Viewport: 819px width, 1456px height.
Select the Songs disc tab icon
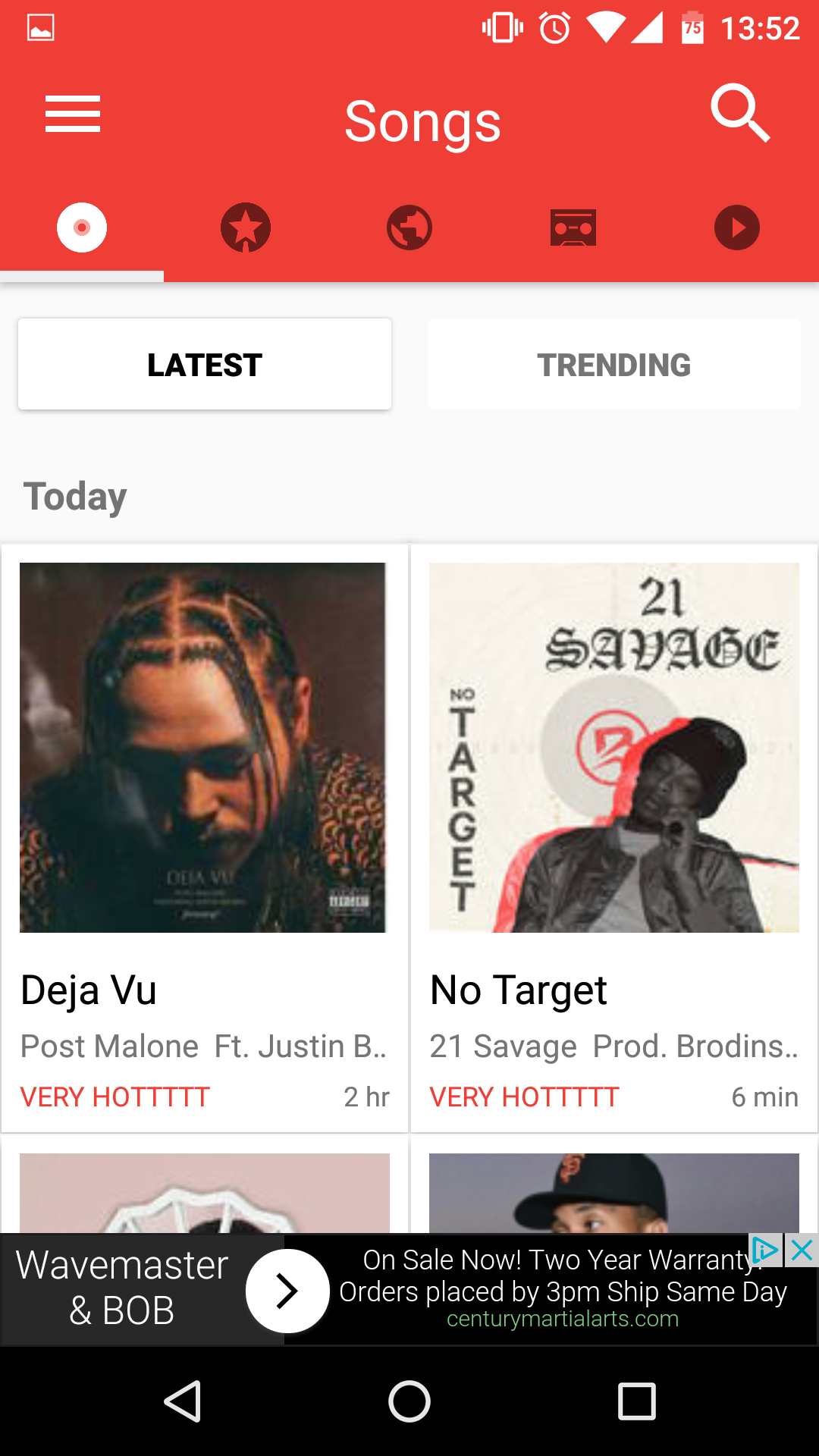(82, 226)
